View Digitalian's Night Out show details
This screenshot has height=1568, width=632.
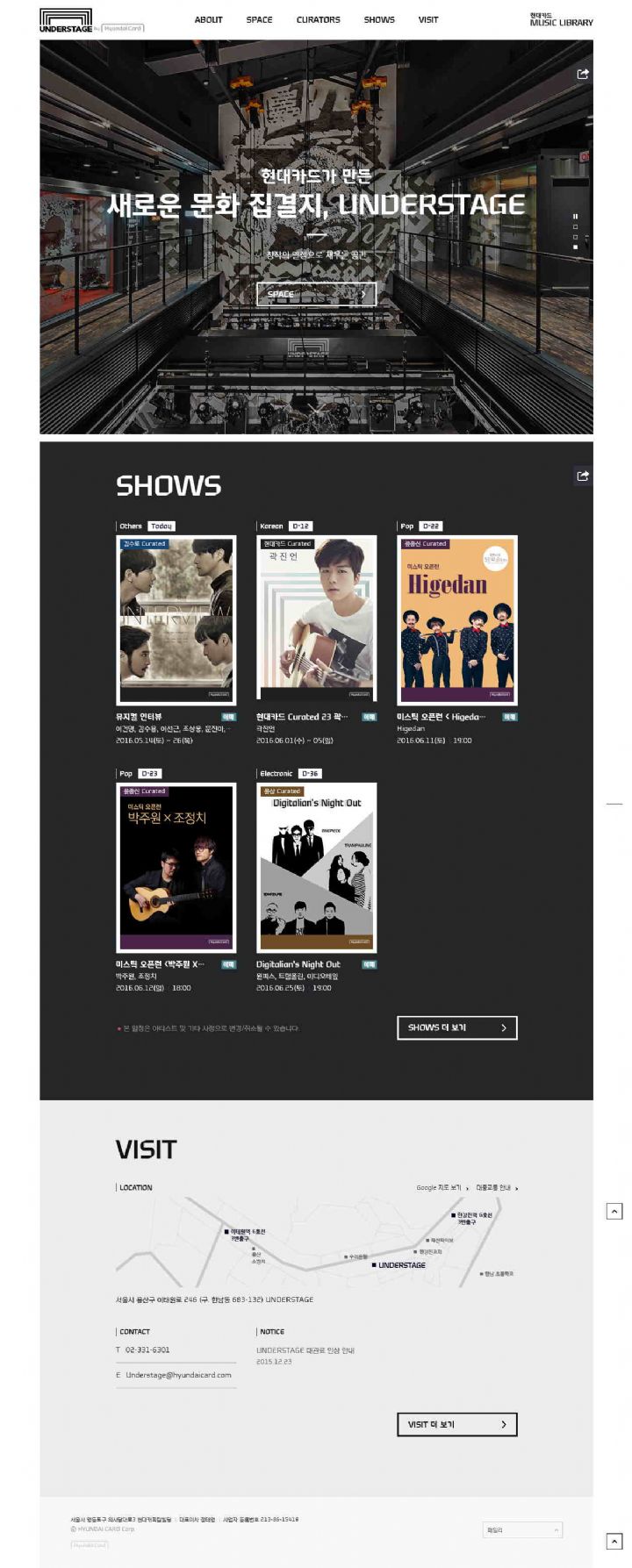click(316, 868)
